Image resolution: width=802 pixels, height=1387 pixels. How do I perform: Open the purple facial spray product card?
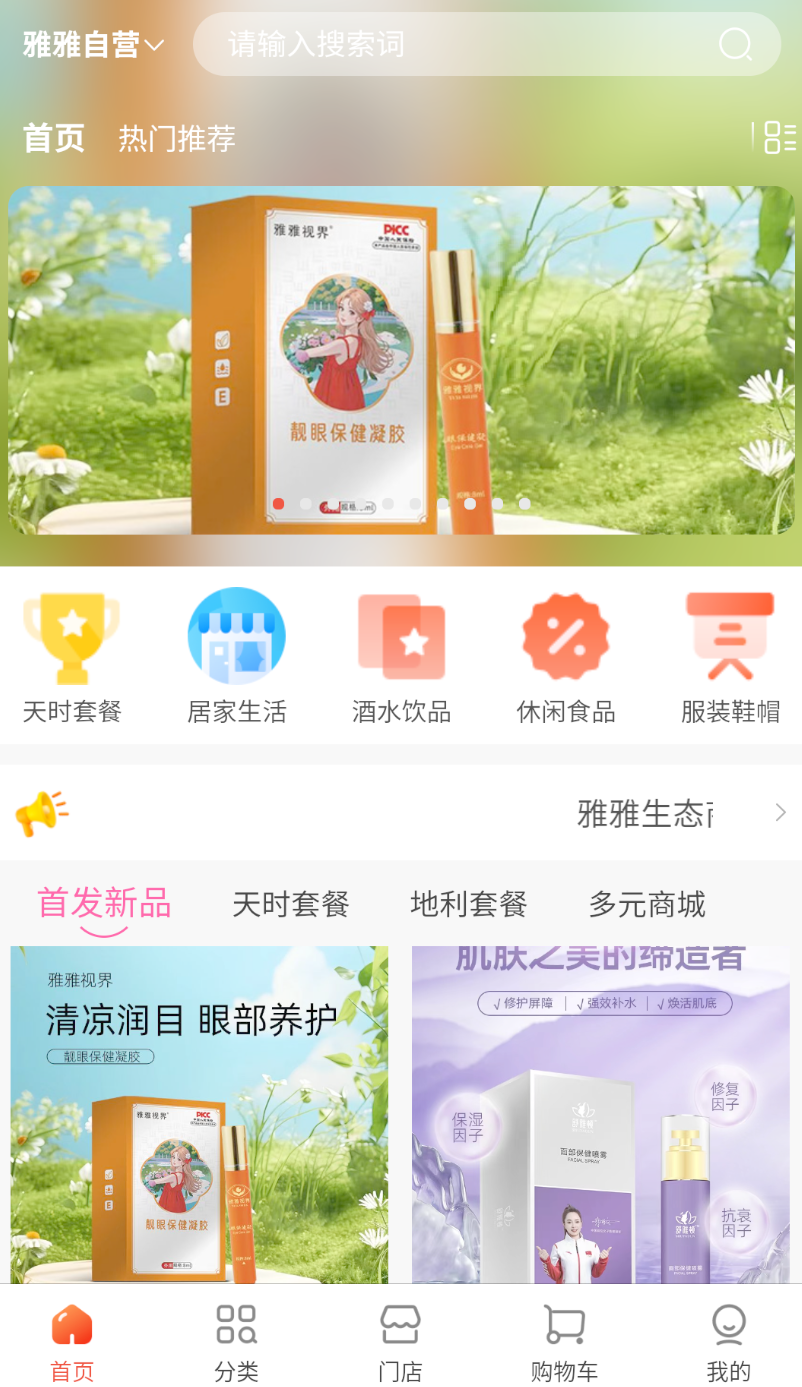pos(601,1114)
